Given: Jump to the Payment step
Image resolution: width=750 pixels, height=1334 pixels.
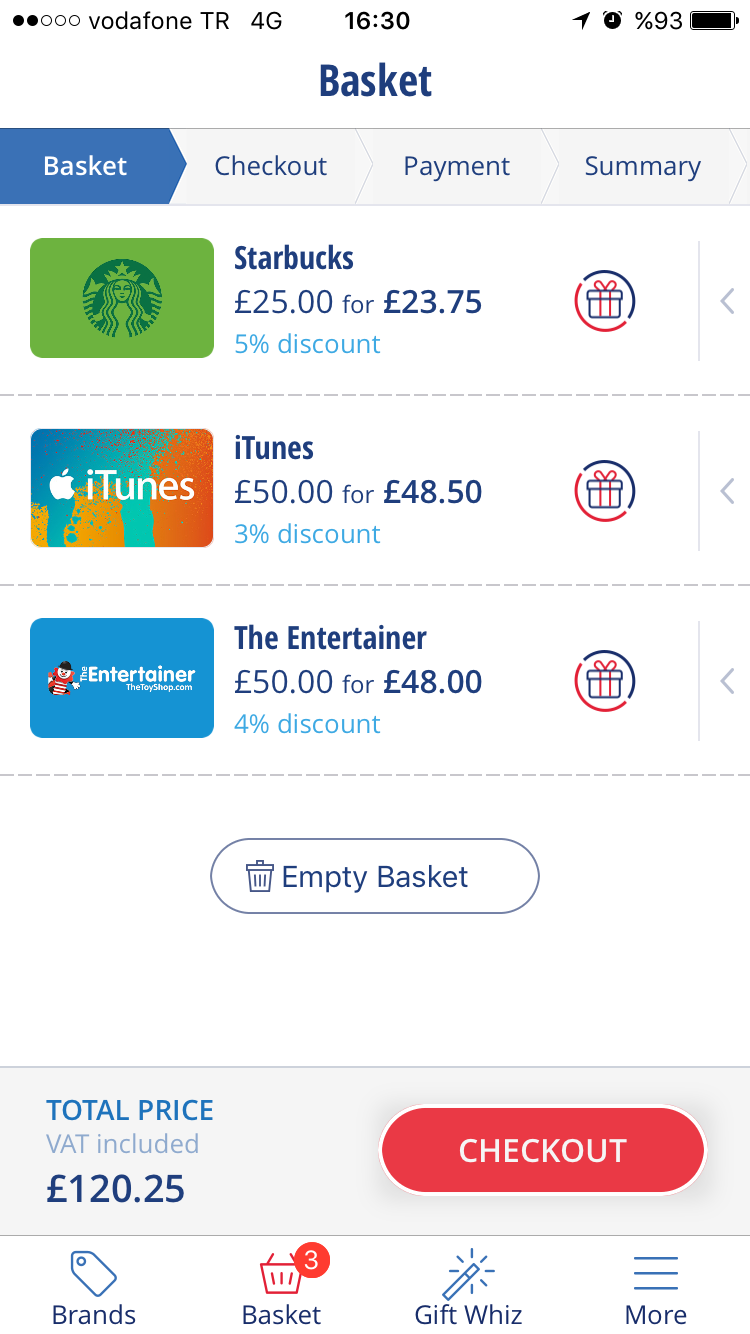Looking at the screenshot, I should coord(456,166).
